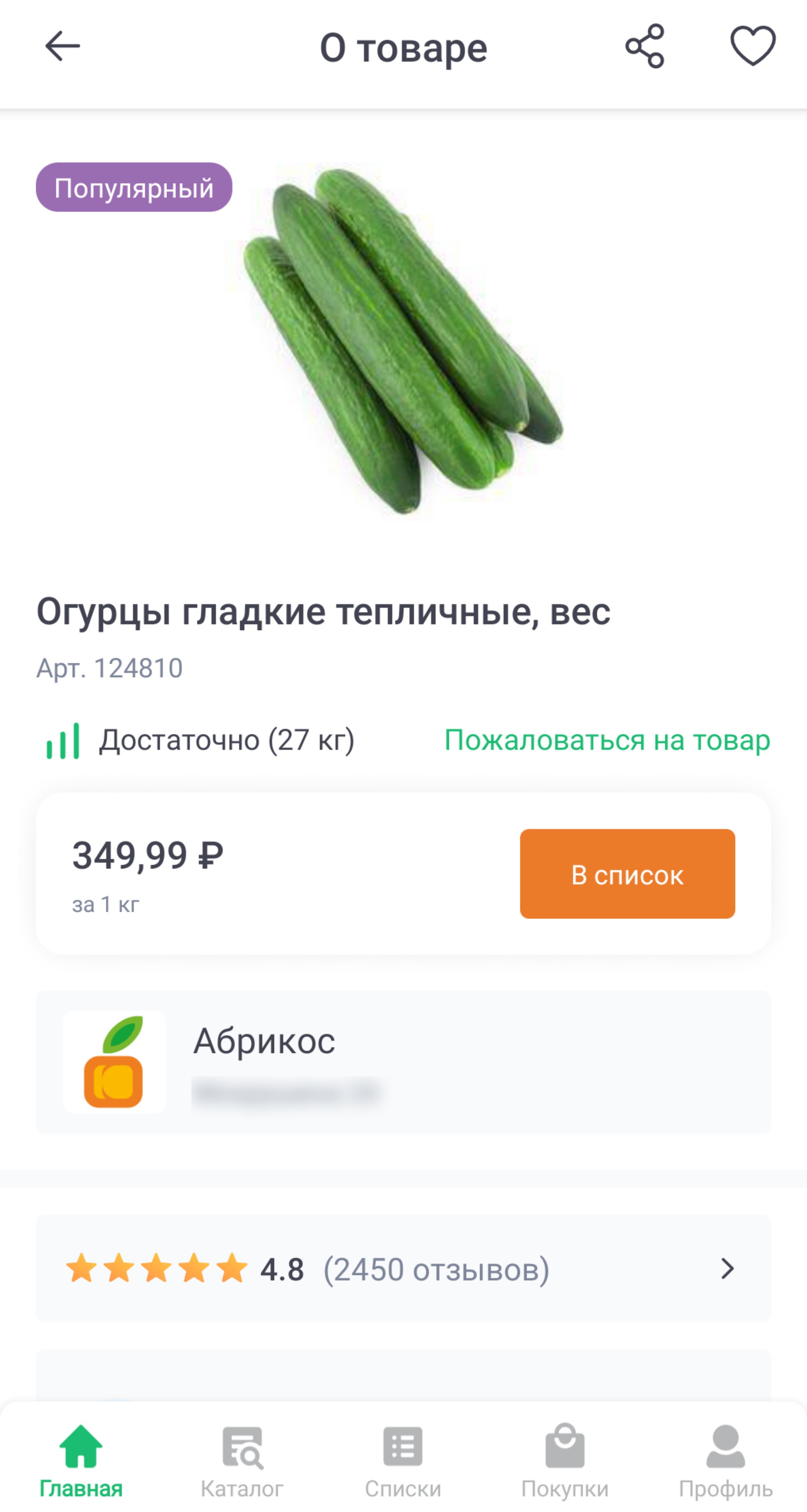The height and width of the screenshot is (1512, 807).
Task: Go back using the top-left arrow
Action: tap(62, 47)
